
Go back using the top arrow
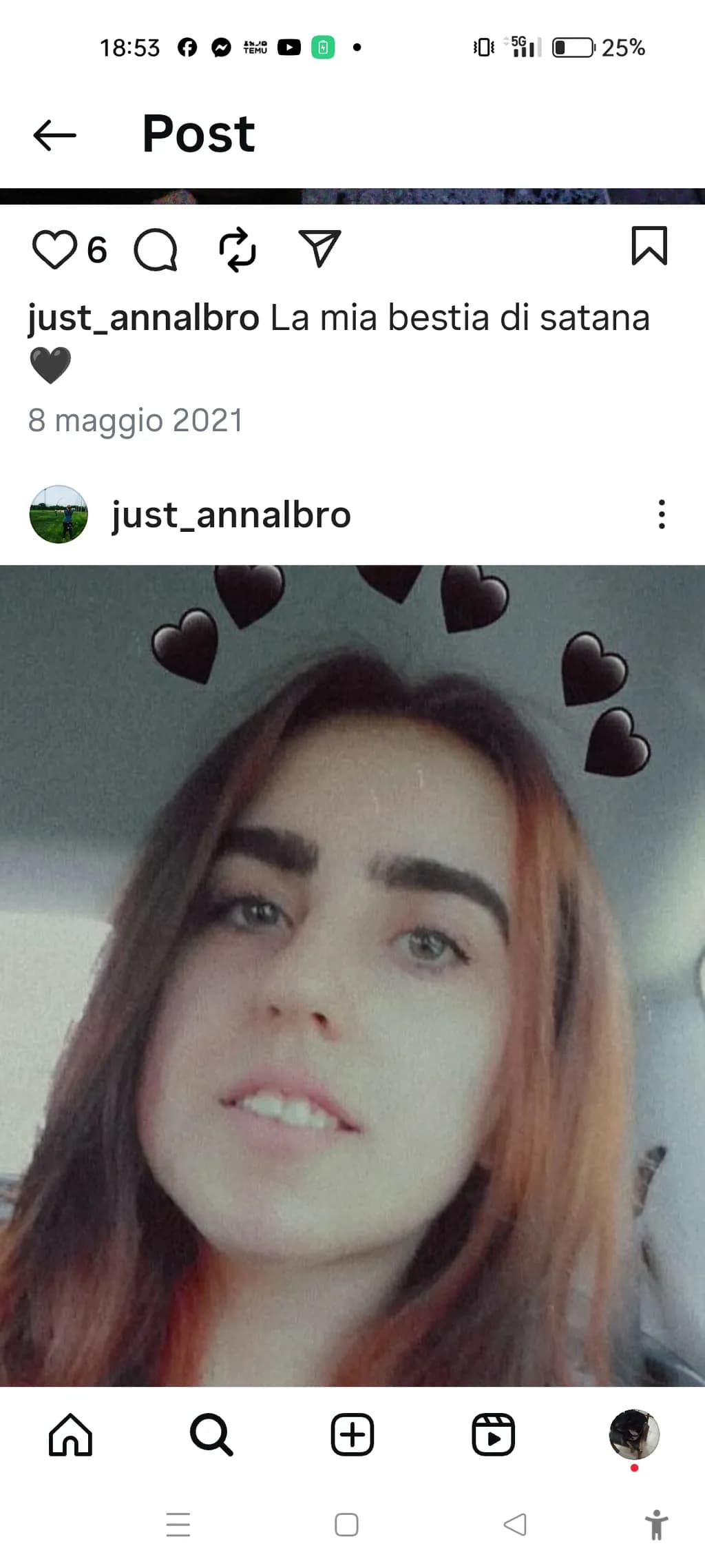[54, 134]
